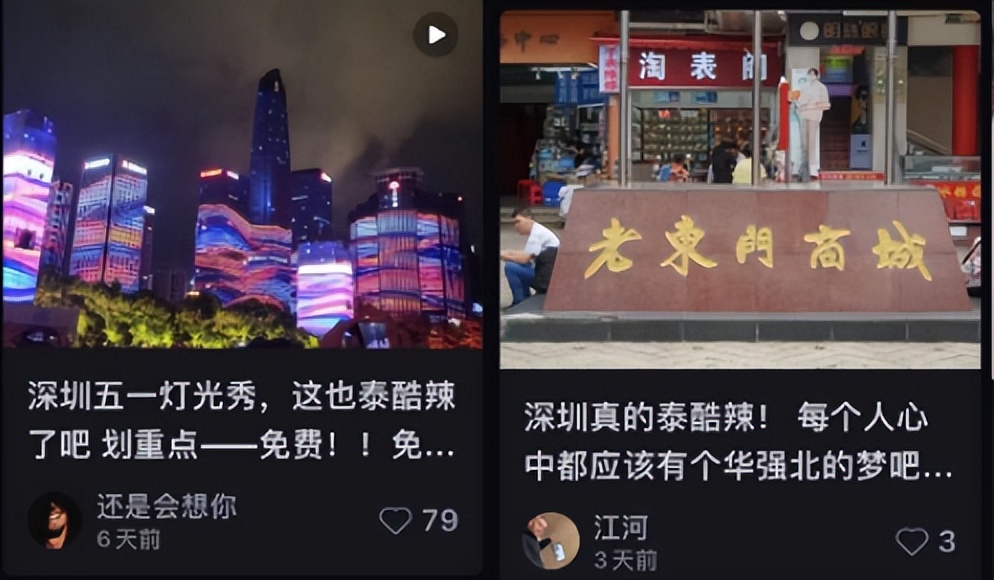Viewport: 994px width, 580px height.
Task: Like the post by 还是会想你
Action: [x=396, y=521]
